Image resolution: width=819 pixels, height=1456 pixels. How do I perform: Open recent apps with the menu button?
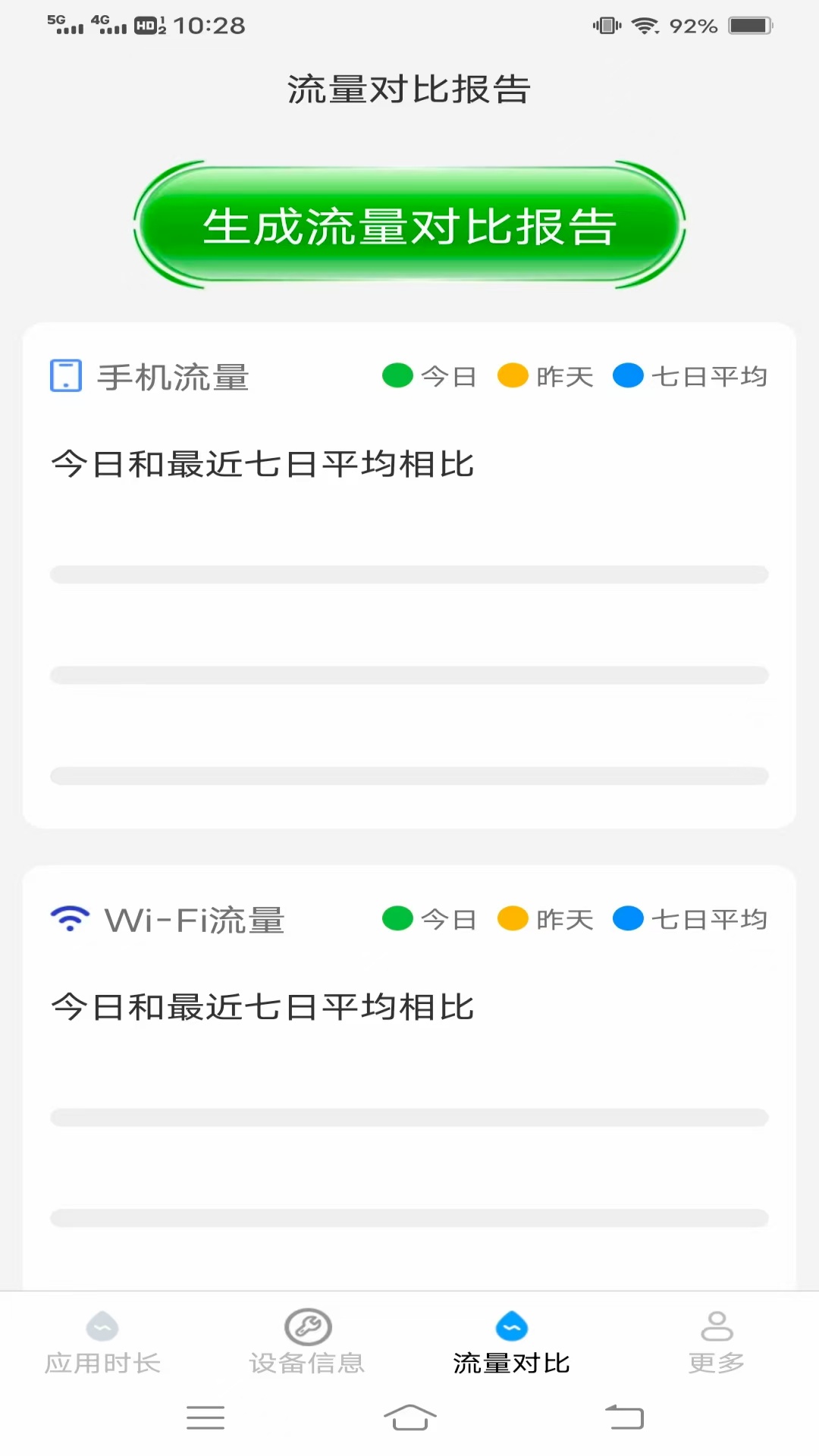[205, 1417]
